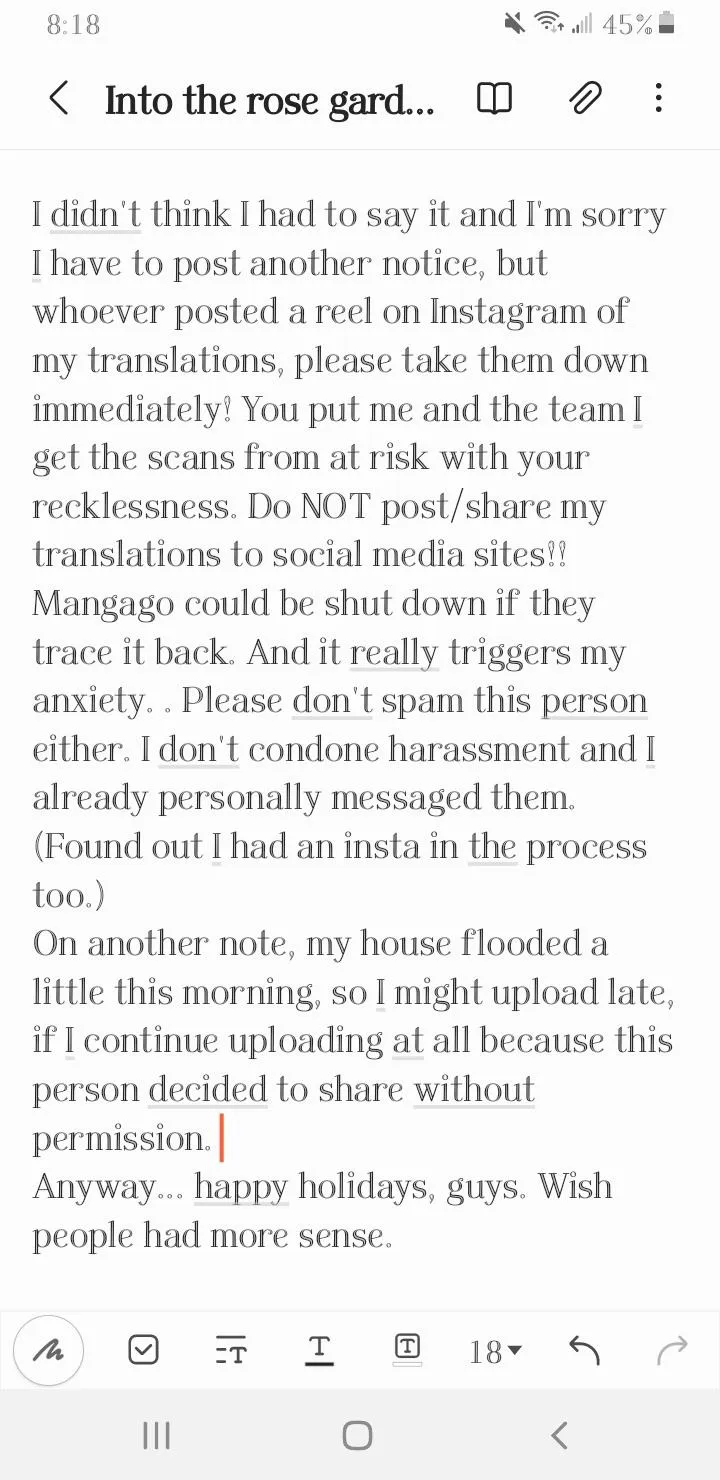720x1480 pixels.
Task: Open text style formatting options
Action: point(231,1352)
